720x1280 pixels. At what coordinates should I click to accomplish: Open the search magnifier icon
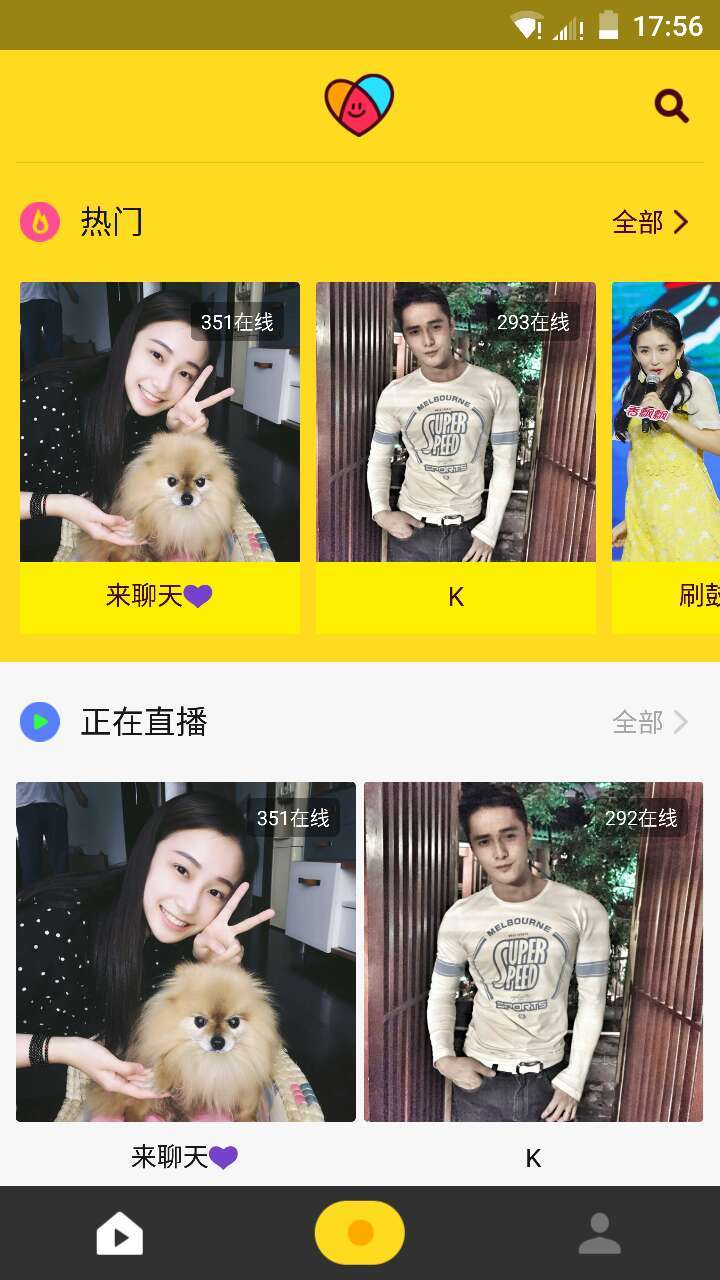671,105
